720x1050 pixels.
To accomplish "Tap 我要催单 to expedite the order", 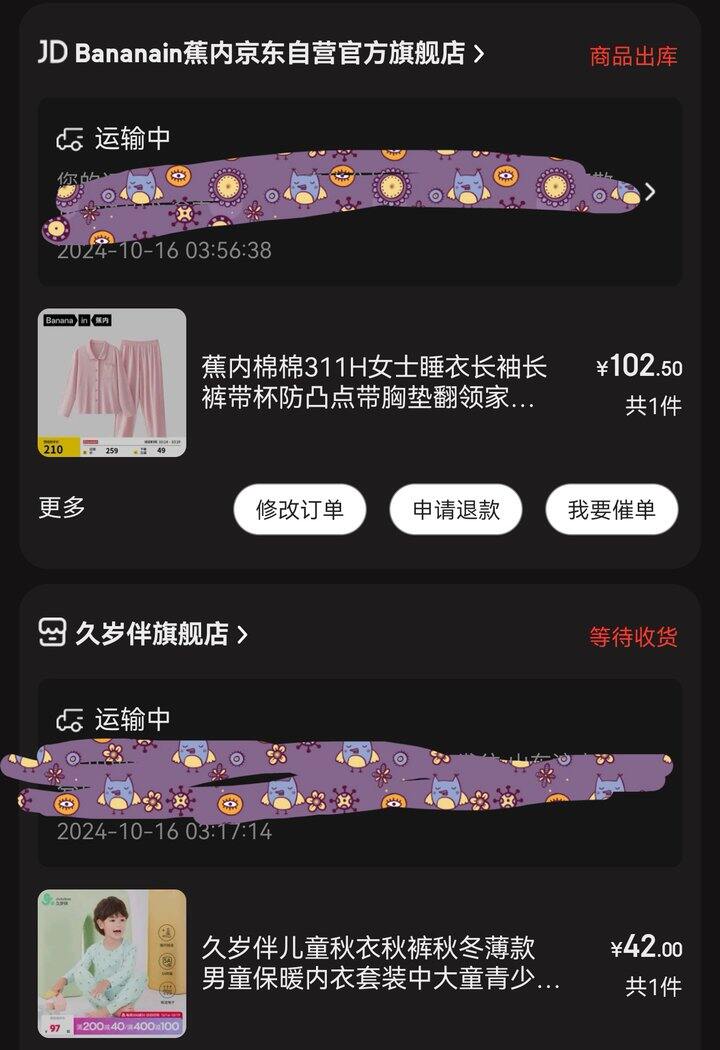I will pos(612,510).
